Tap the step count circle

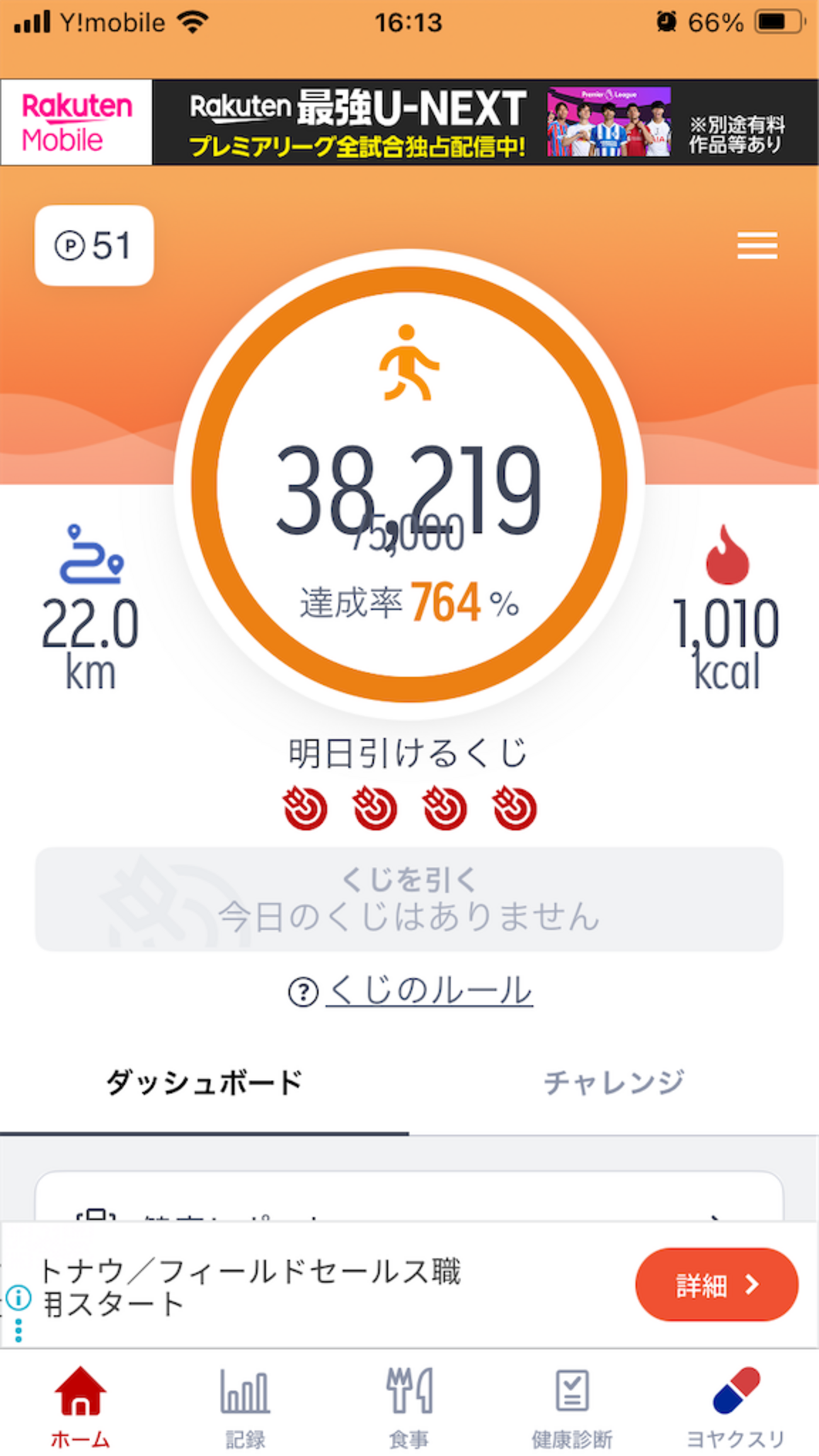click(409, 484)
